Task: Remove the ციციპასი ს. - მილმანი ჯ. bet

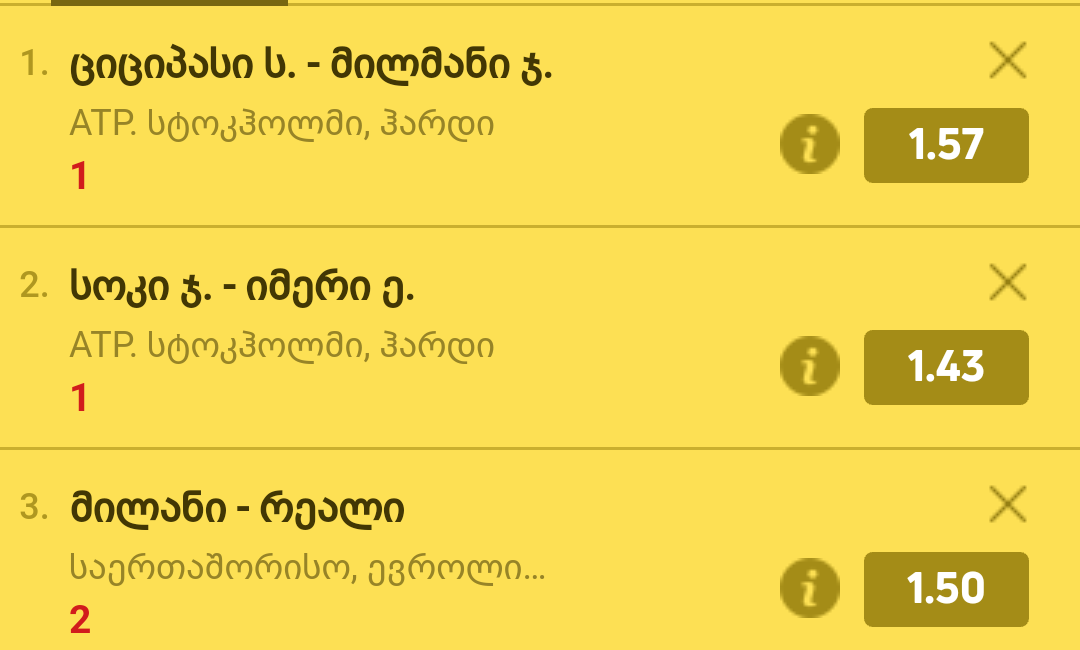Action: click(1007, 61)
